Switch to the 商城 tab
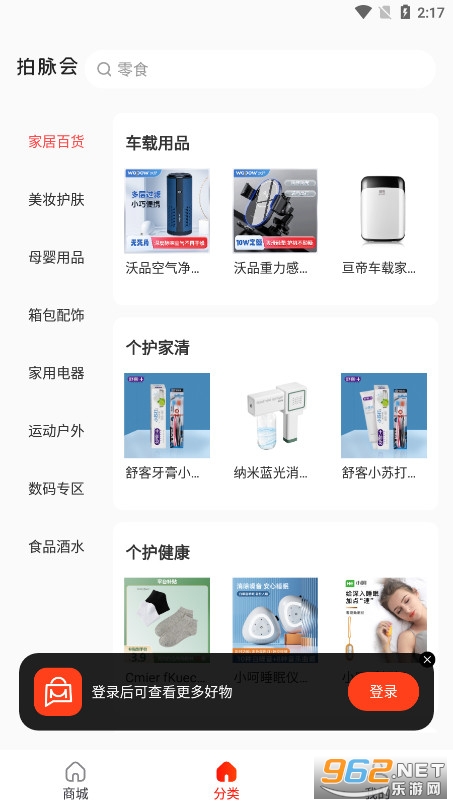Screen dimensions: 453x805 [76, 780]
